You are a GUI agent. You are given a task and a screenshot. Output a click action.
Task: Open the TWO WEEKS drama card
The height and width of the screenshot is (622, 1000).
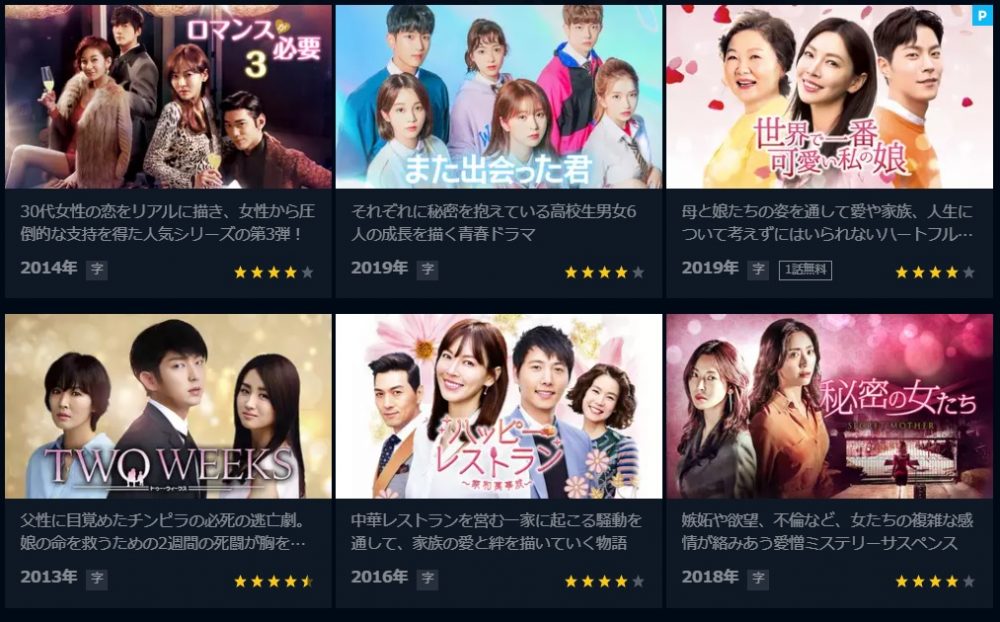[168, 407]
